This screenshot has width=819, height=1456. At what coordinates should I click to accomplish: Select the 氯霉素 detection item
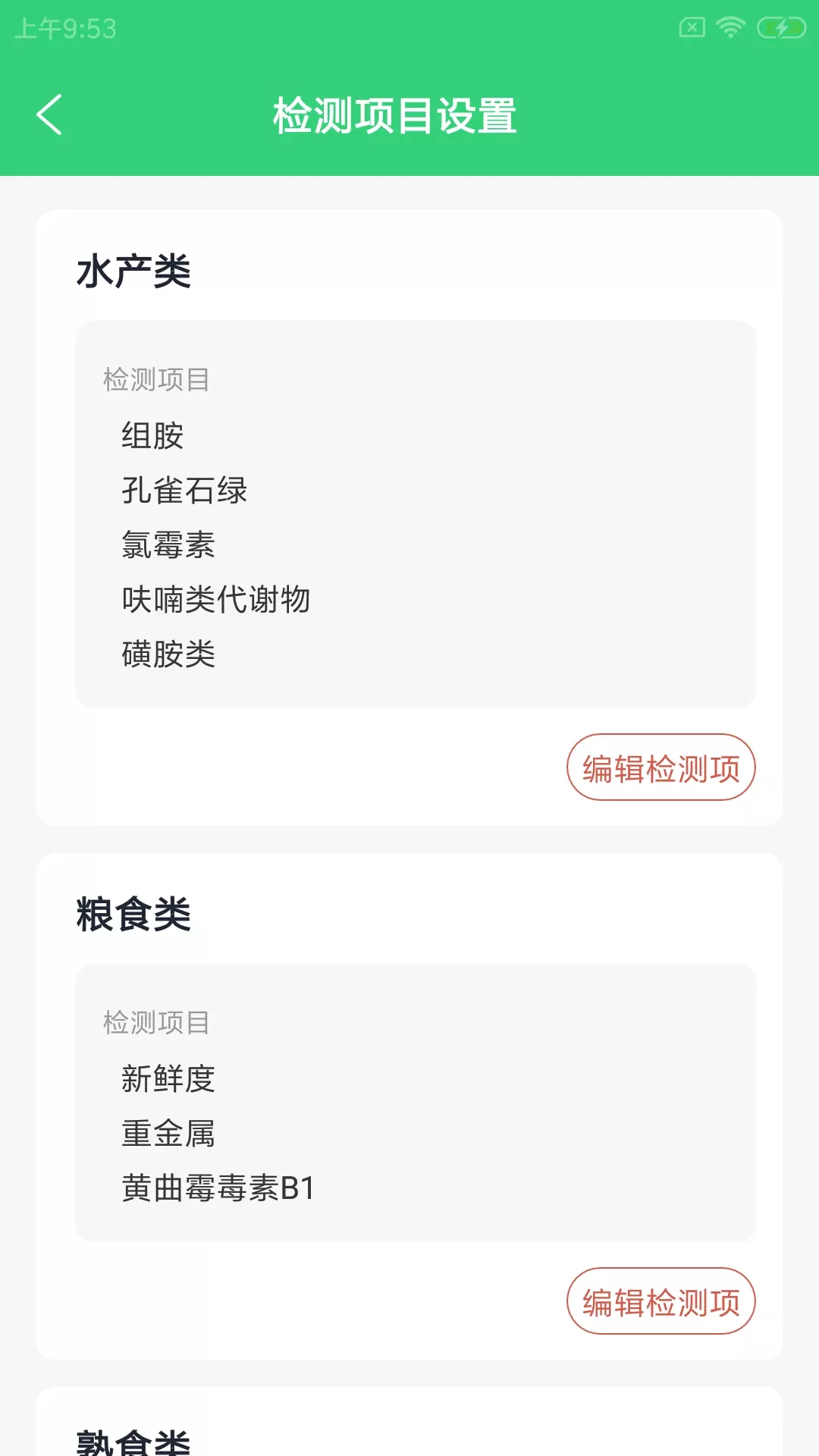(168, 546)
